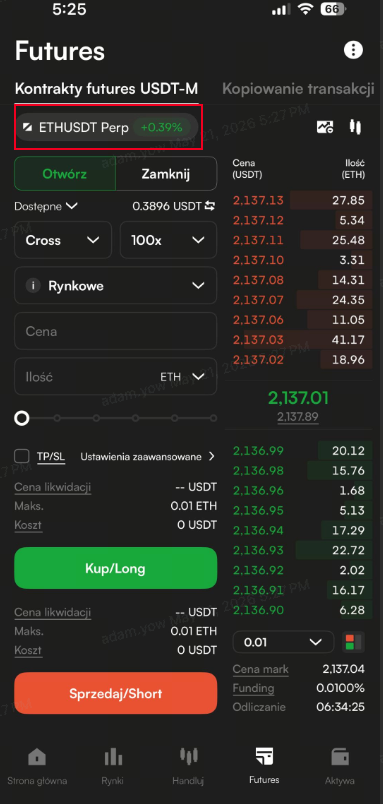This screenshot has height=804, width=383.
Task: Tap the transfer icon next to 0.3896 USDT
Action: pos(210,206)
